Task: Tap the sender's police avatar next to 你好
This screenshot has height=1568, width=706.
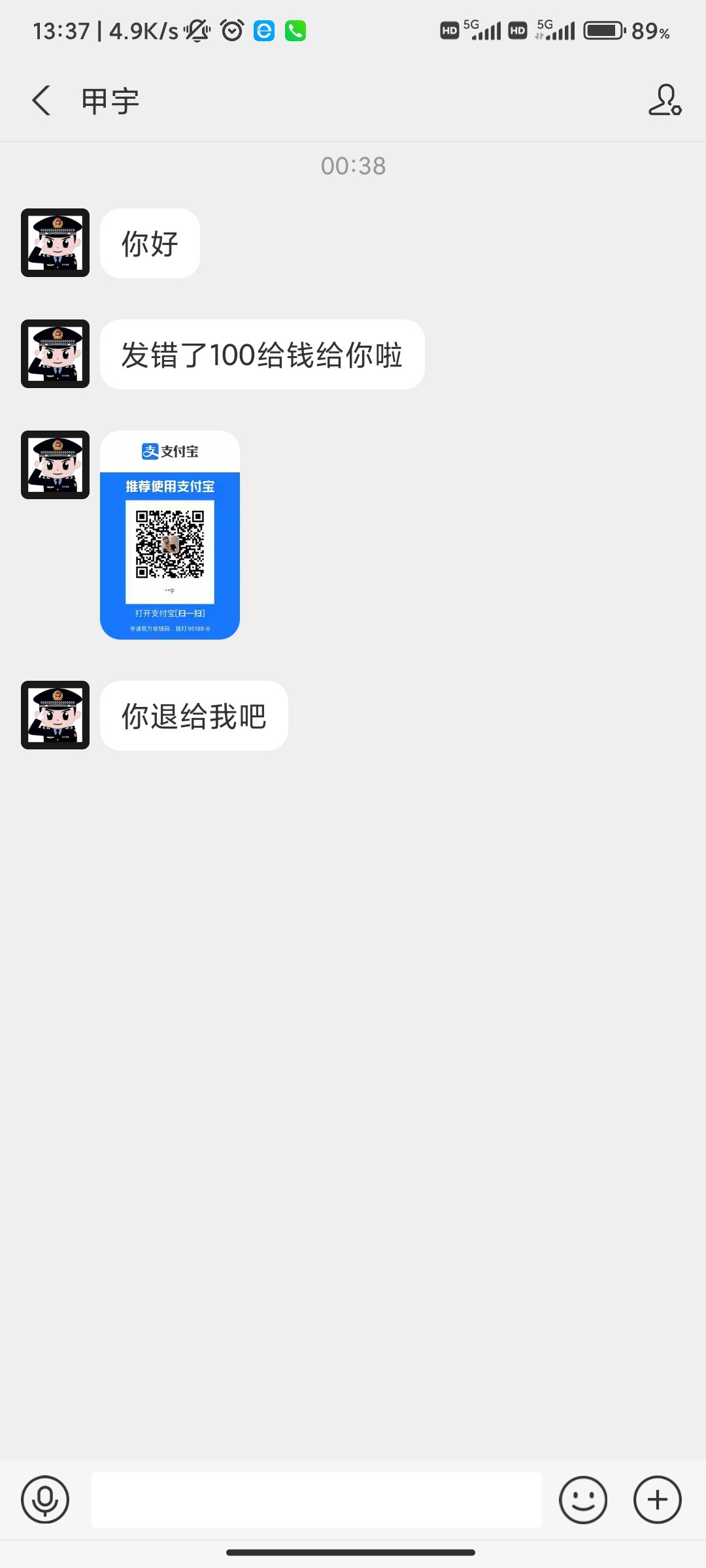Action: point(55,242)
